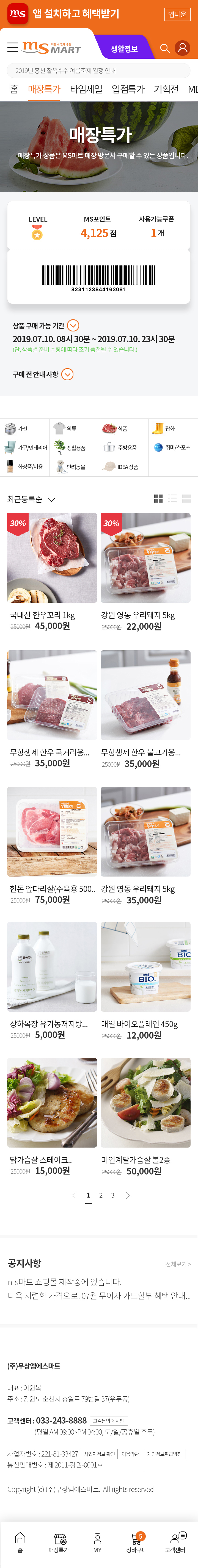
Task: Expand 상품 구매 가능 기간
Action: tap(73, 326)
